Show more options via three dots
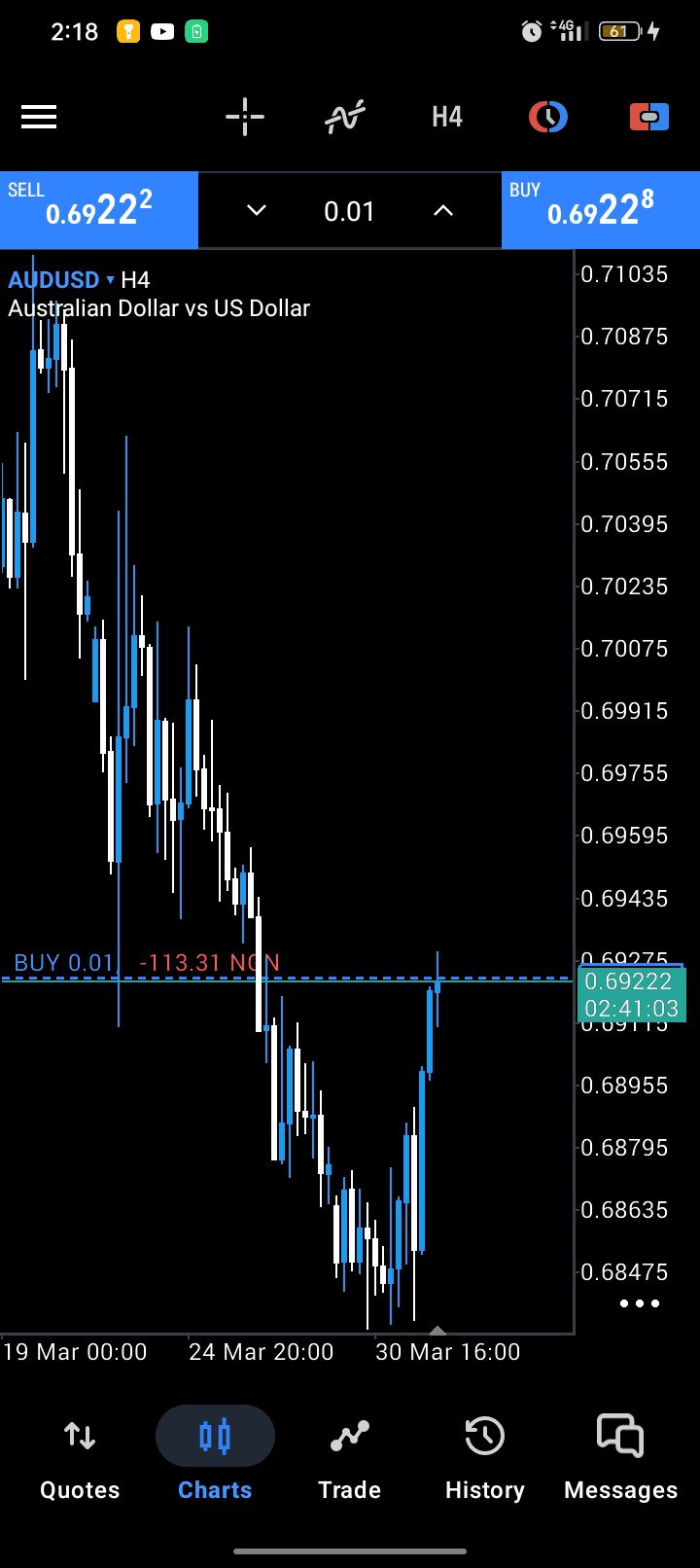The image size is (700, 1568). point(639,1303)
